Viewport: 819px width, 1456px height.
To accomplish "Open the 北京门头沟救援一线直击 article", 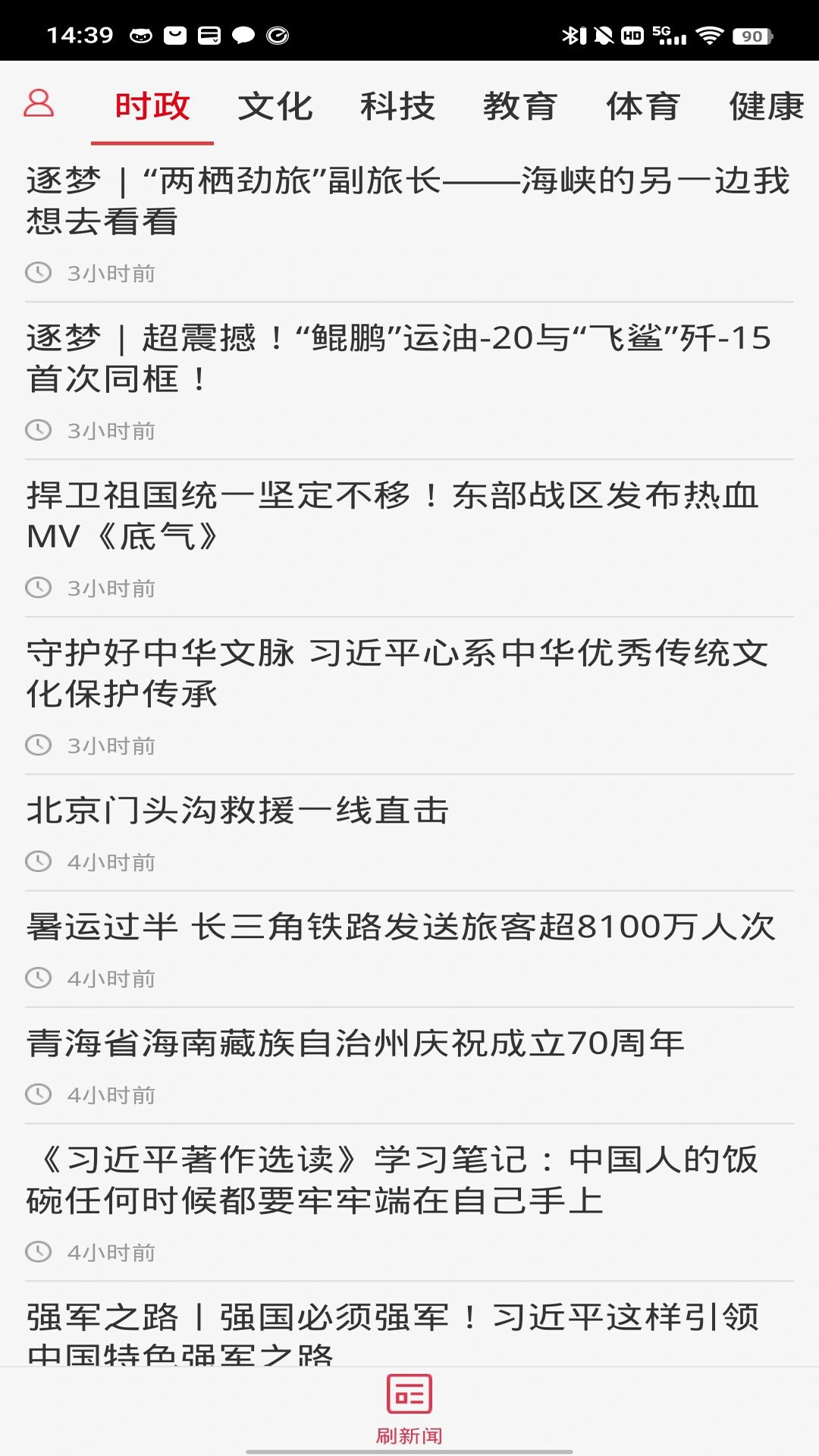I will [239, 810].
